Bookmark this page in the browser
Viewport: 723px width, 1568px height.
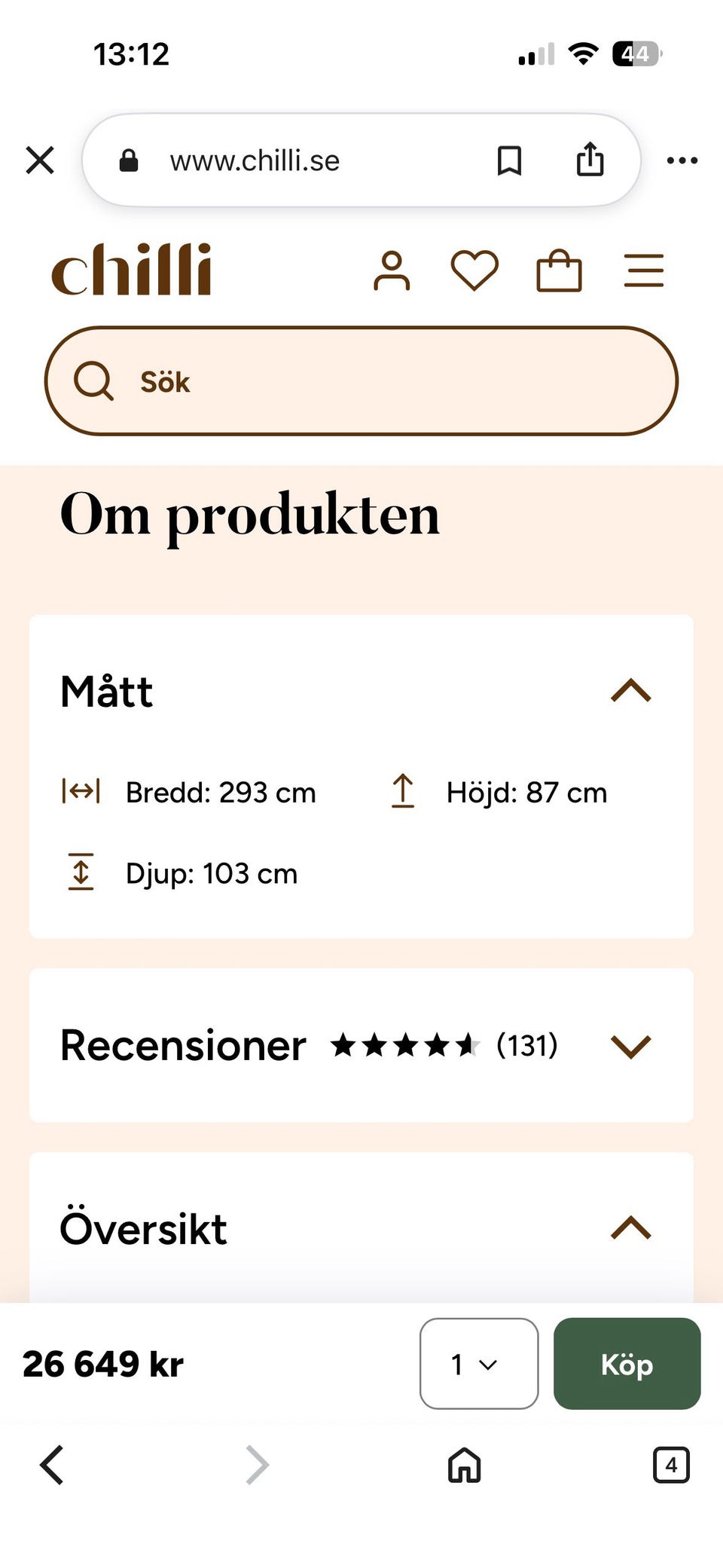pos(510,160)
